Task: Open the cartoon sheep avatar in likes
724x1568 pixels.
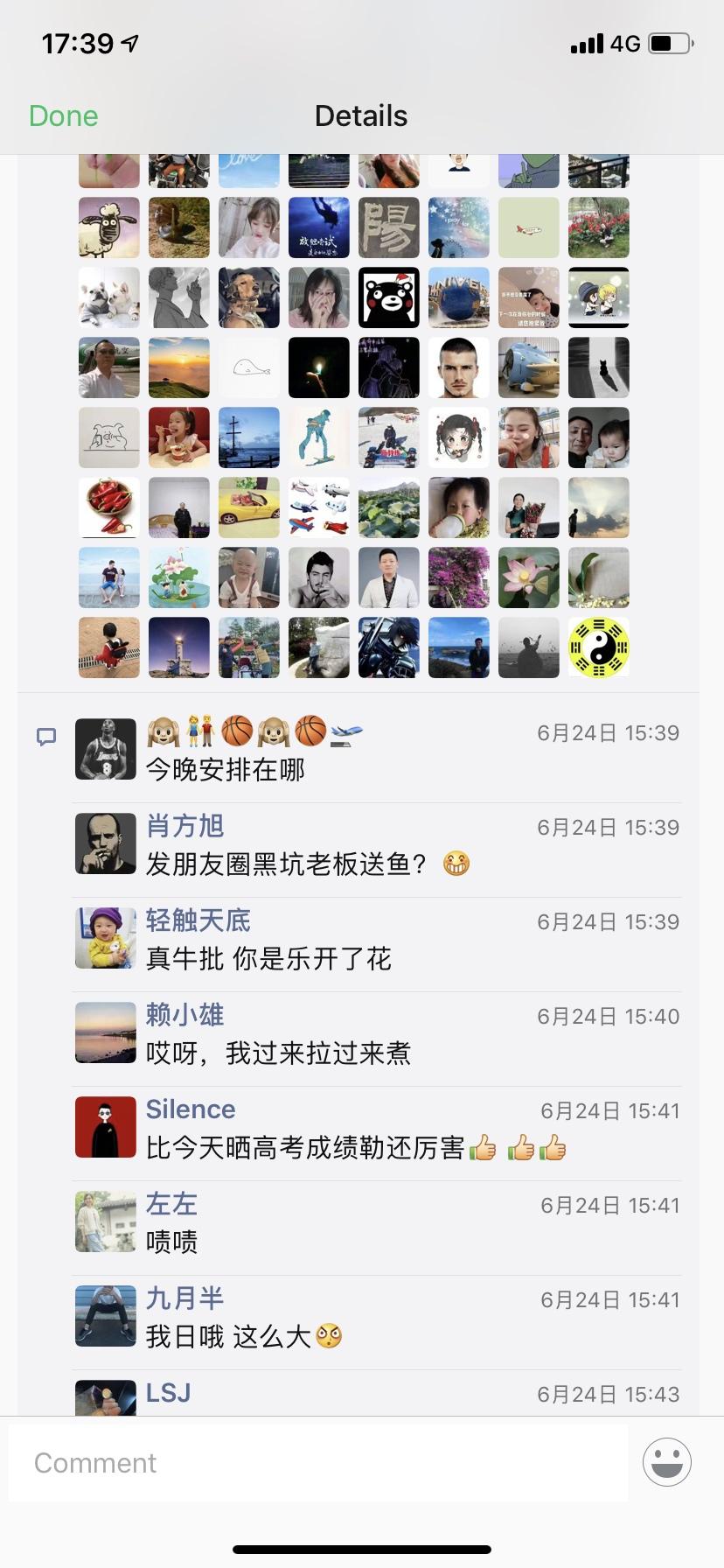Action: pyautogui.click(x=109, y=227)
